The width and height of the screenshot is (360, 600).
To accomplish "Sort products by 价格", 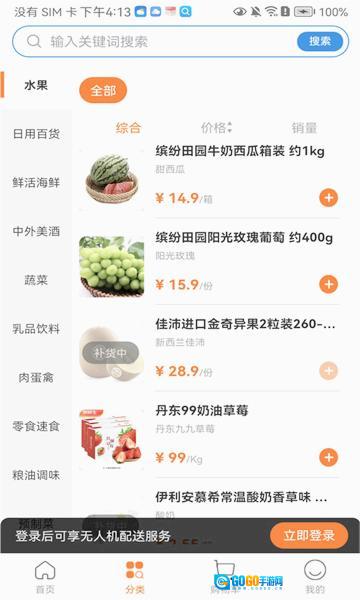I will pyautogui.click(x=217, y=127).
